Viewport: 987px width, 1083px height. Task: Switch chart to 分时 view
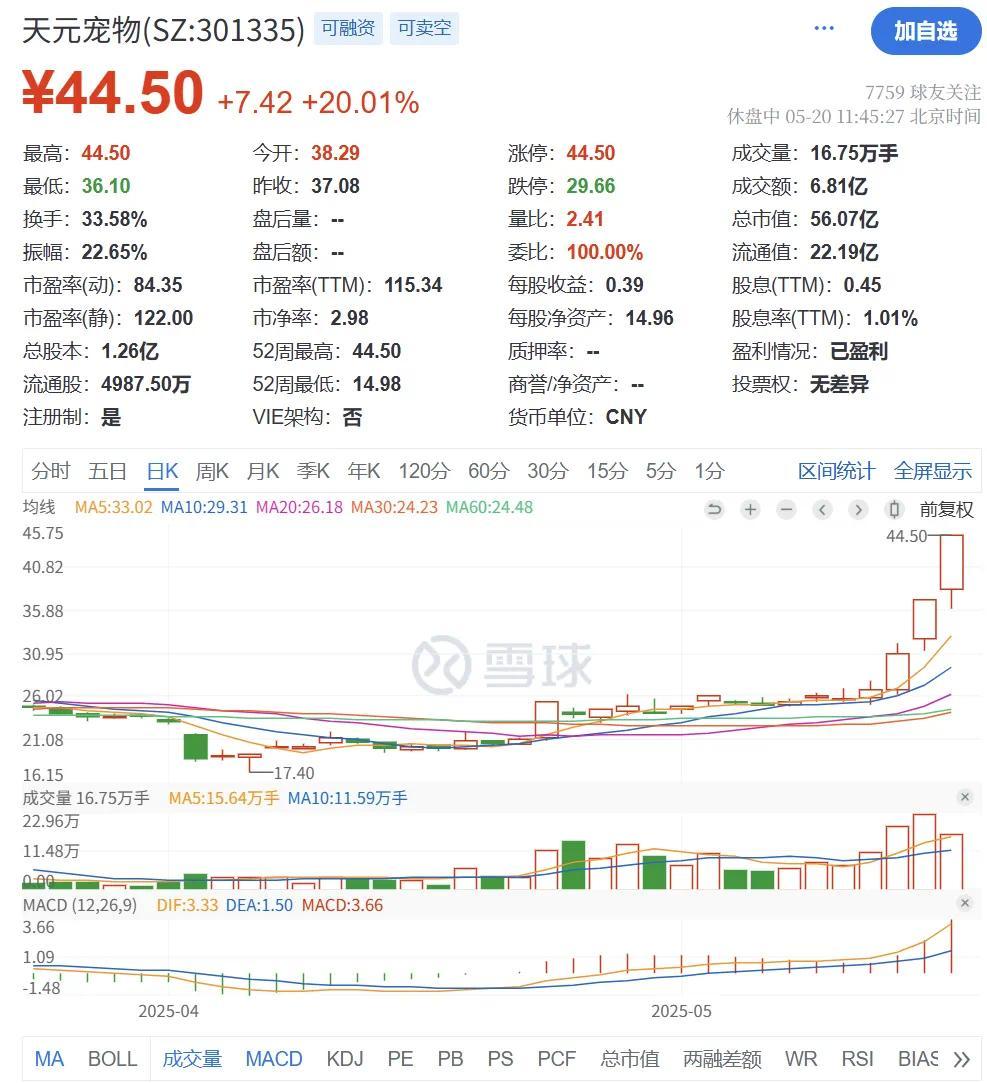[51, 471]
